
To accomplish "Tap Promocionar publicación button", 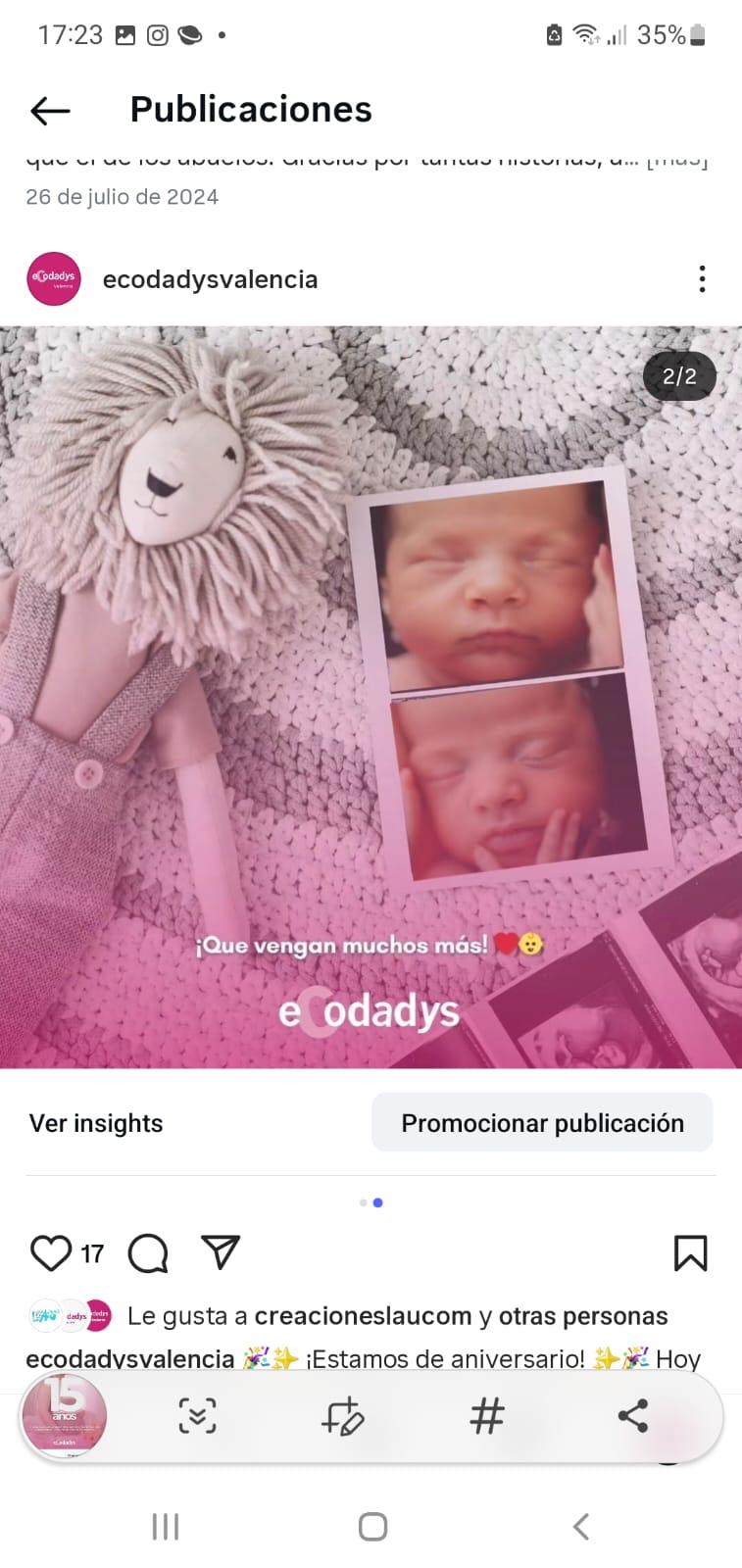I will [x=542, y=1123].
